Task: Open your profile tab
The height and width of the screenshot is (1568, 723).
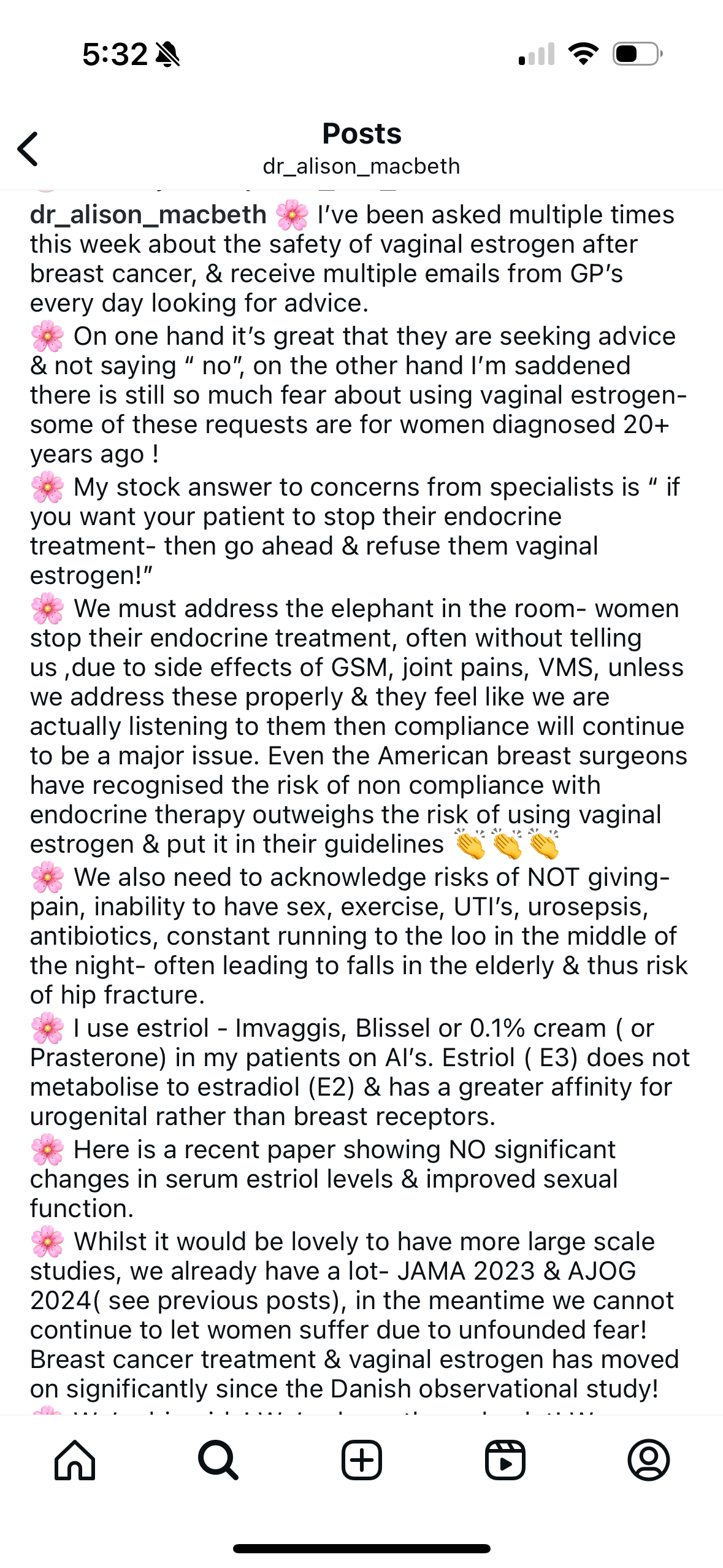Action: pyautogui.click(x=648, y=1460)
